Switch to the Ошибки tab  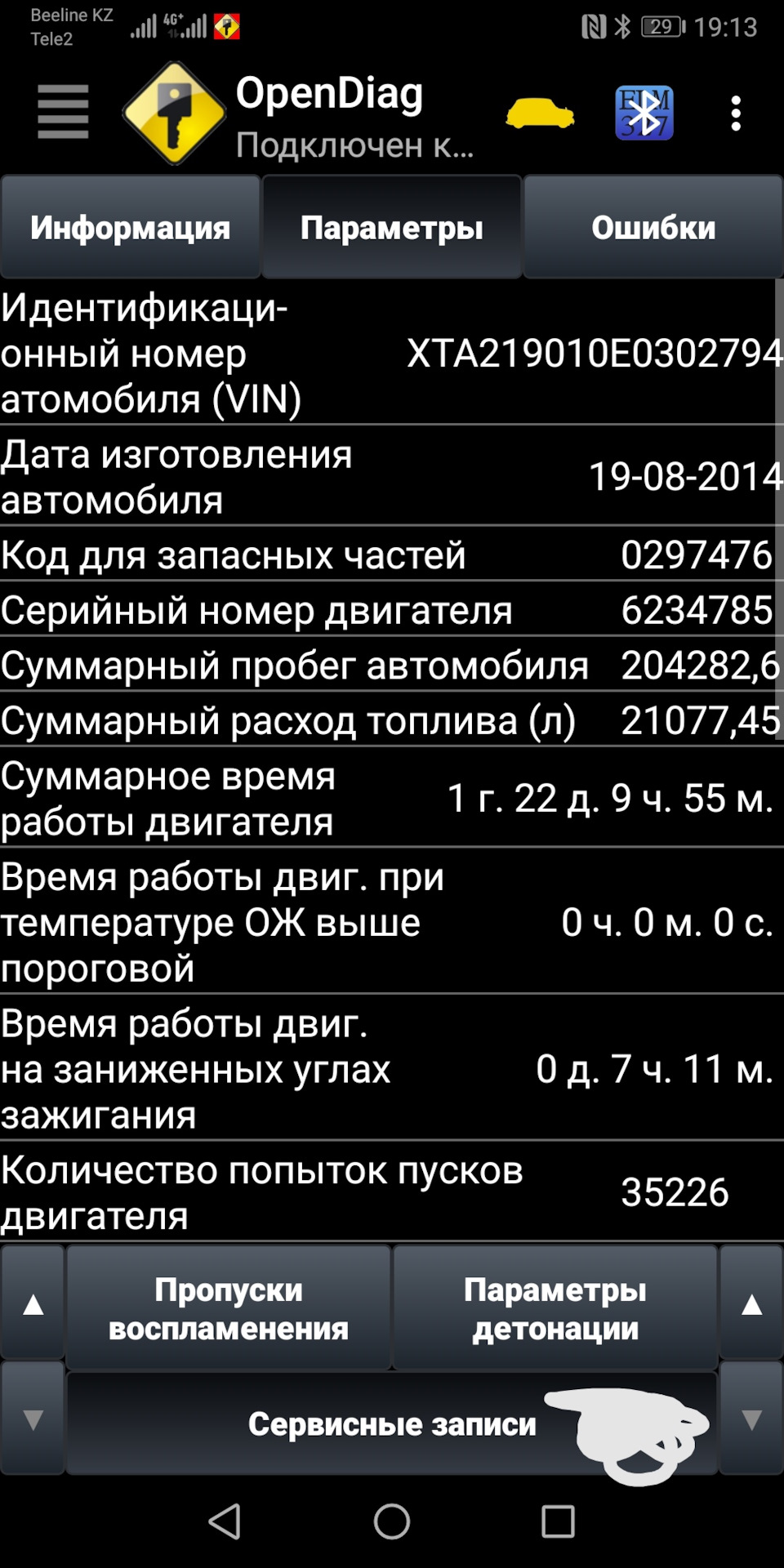(x=653, y=228)
